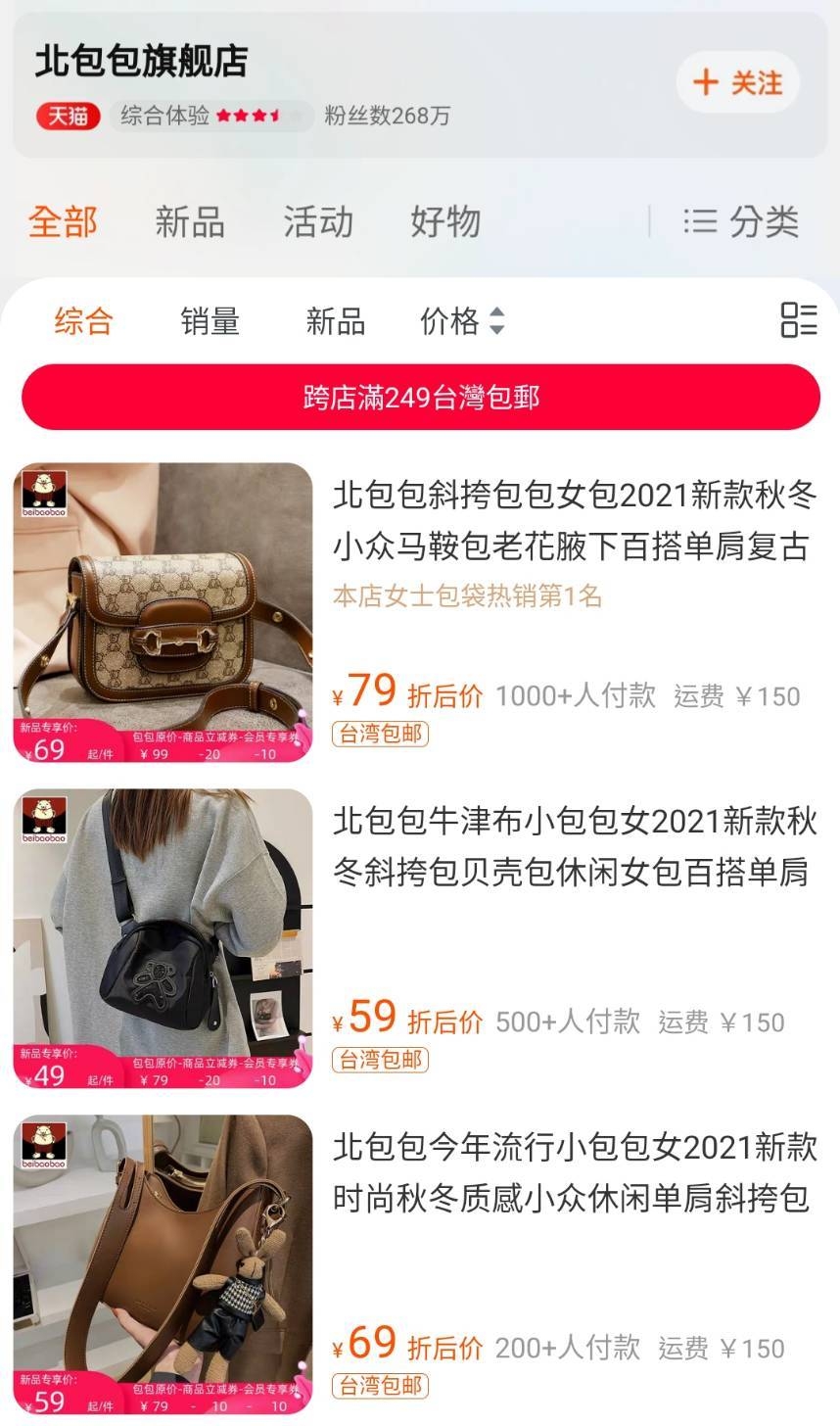The height and width of the screenshot is (1426, 840).
Task: Show 新品 in the sort bar next to 销量
Action: [x=335, y=320]
